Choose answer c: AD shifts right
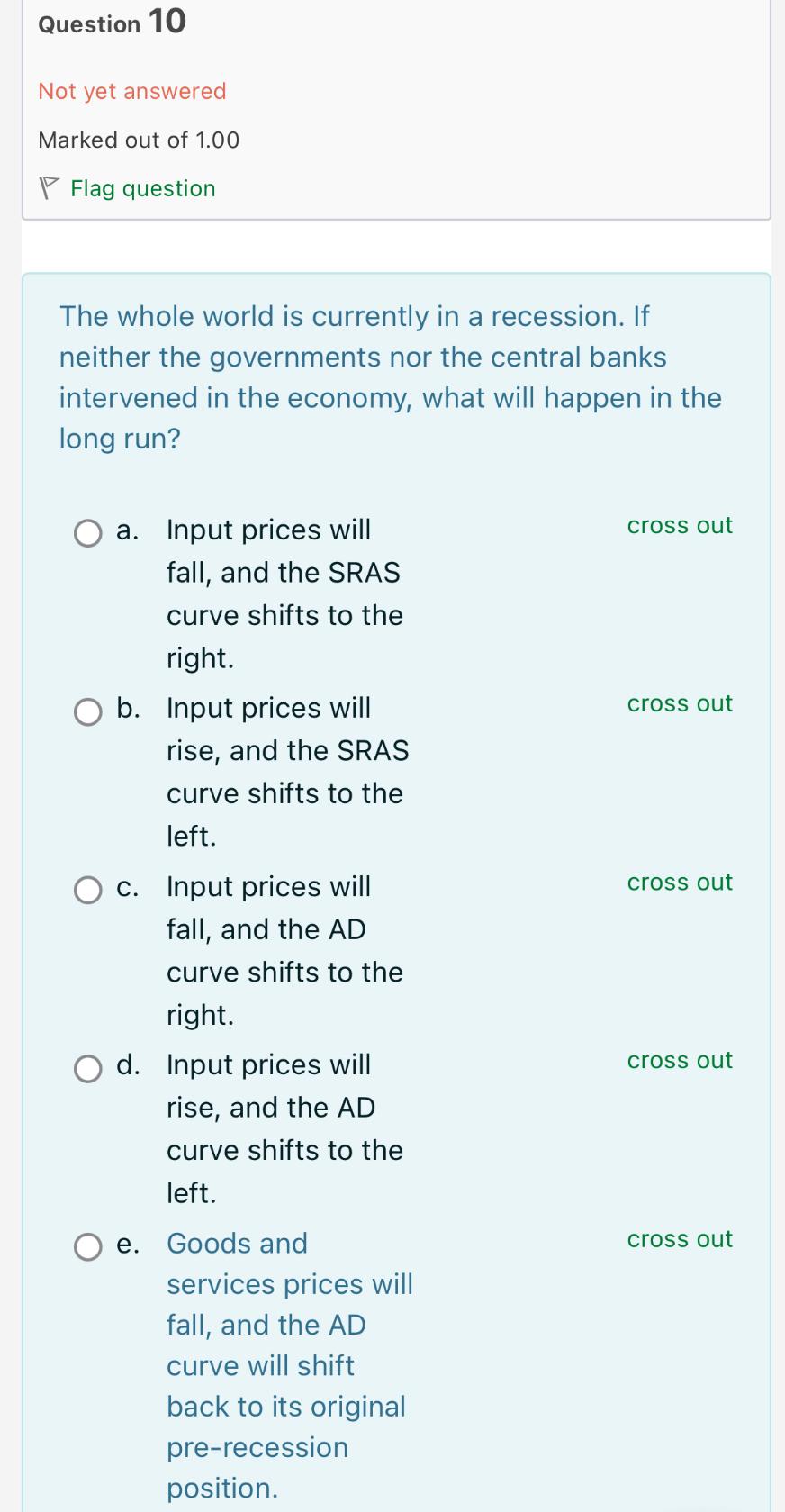 point(87,890)
